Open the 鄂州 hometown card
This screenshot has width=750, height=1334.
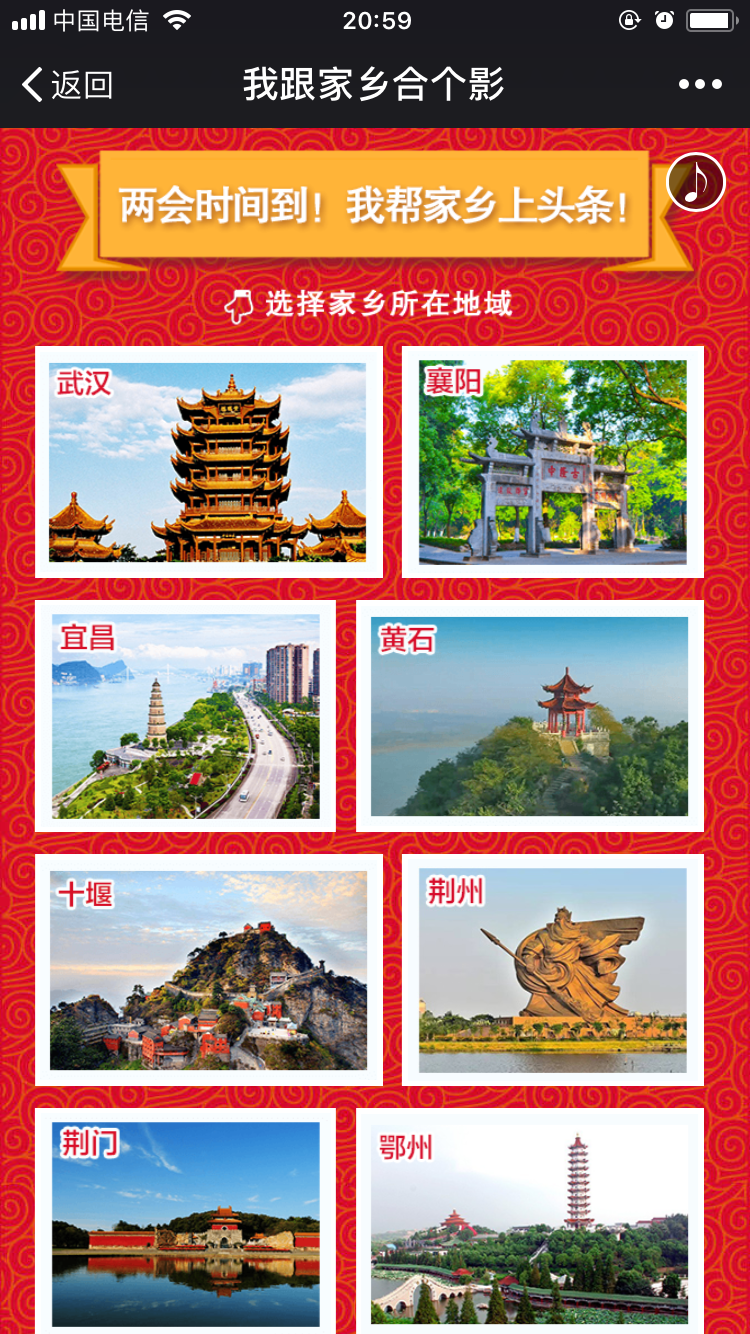coord(529,1222)
